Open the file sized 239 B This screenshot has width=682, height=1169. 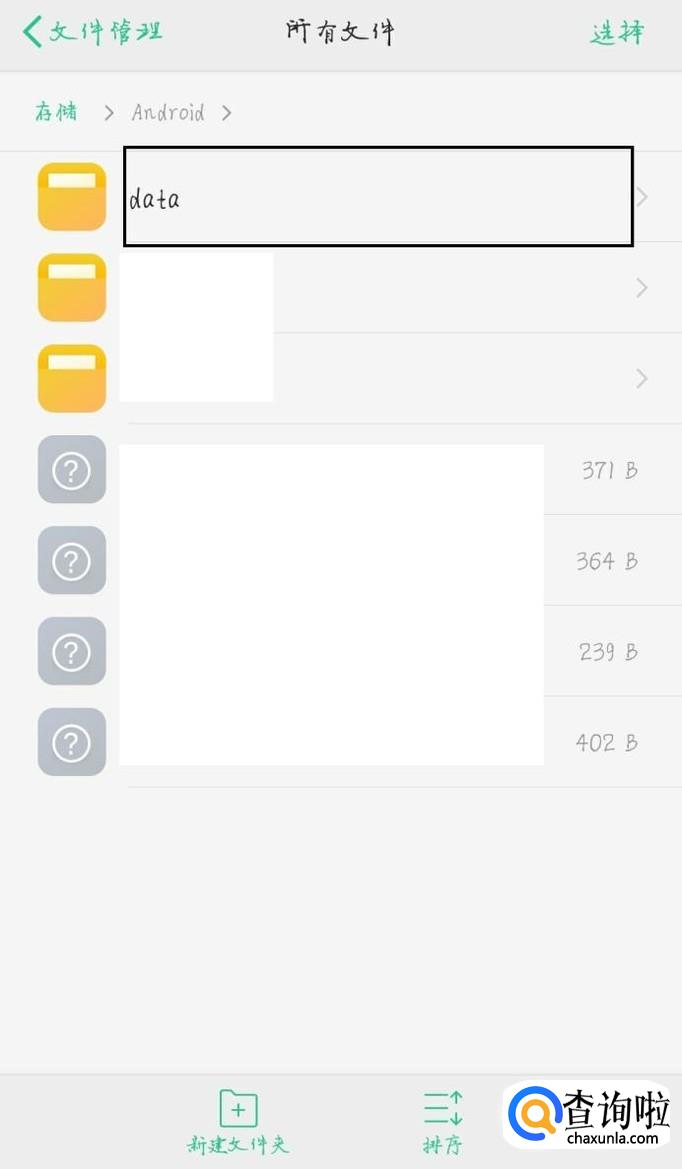(x=340, y=651)
